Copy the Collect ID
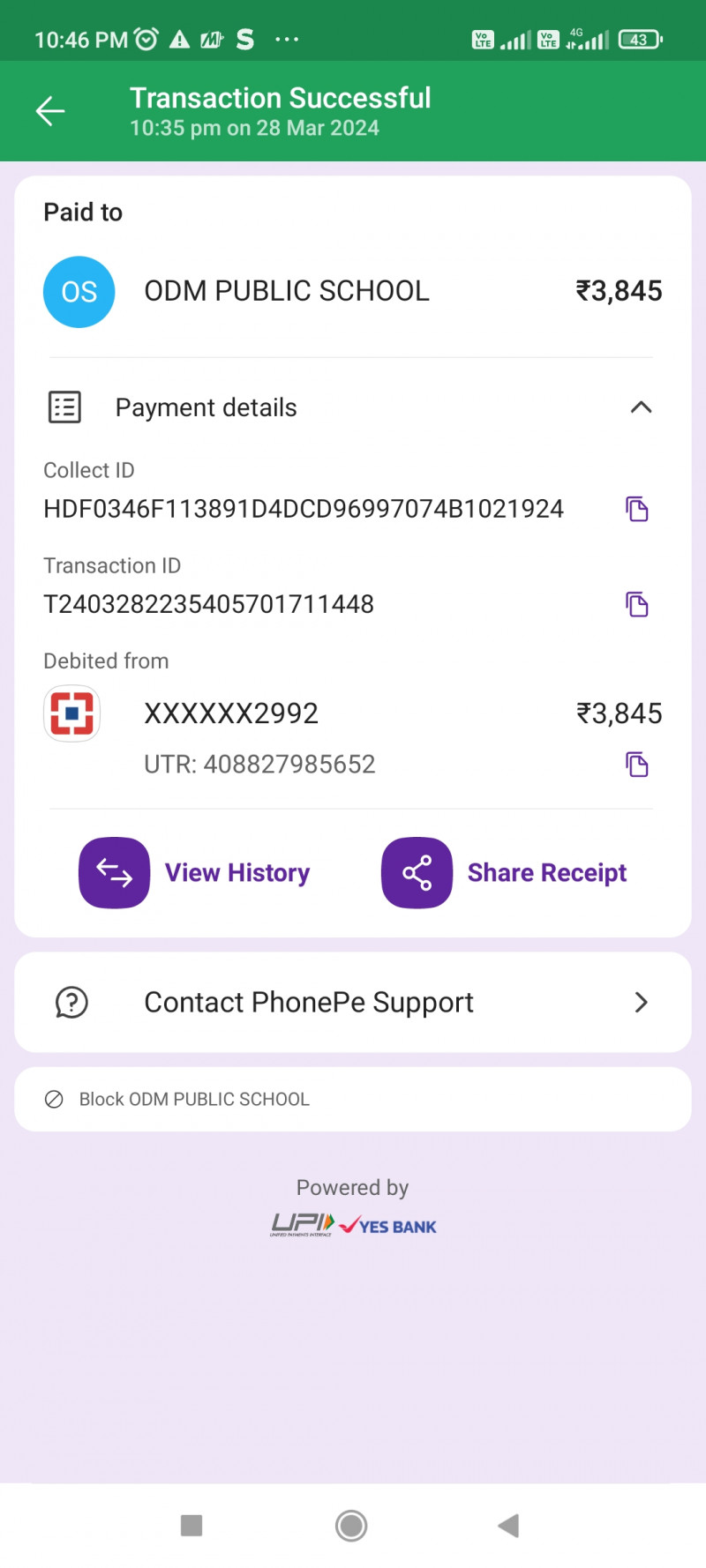The image size is (706, 1568). point(637,510)
